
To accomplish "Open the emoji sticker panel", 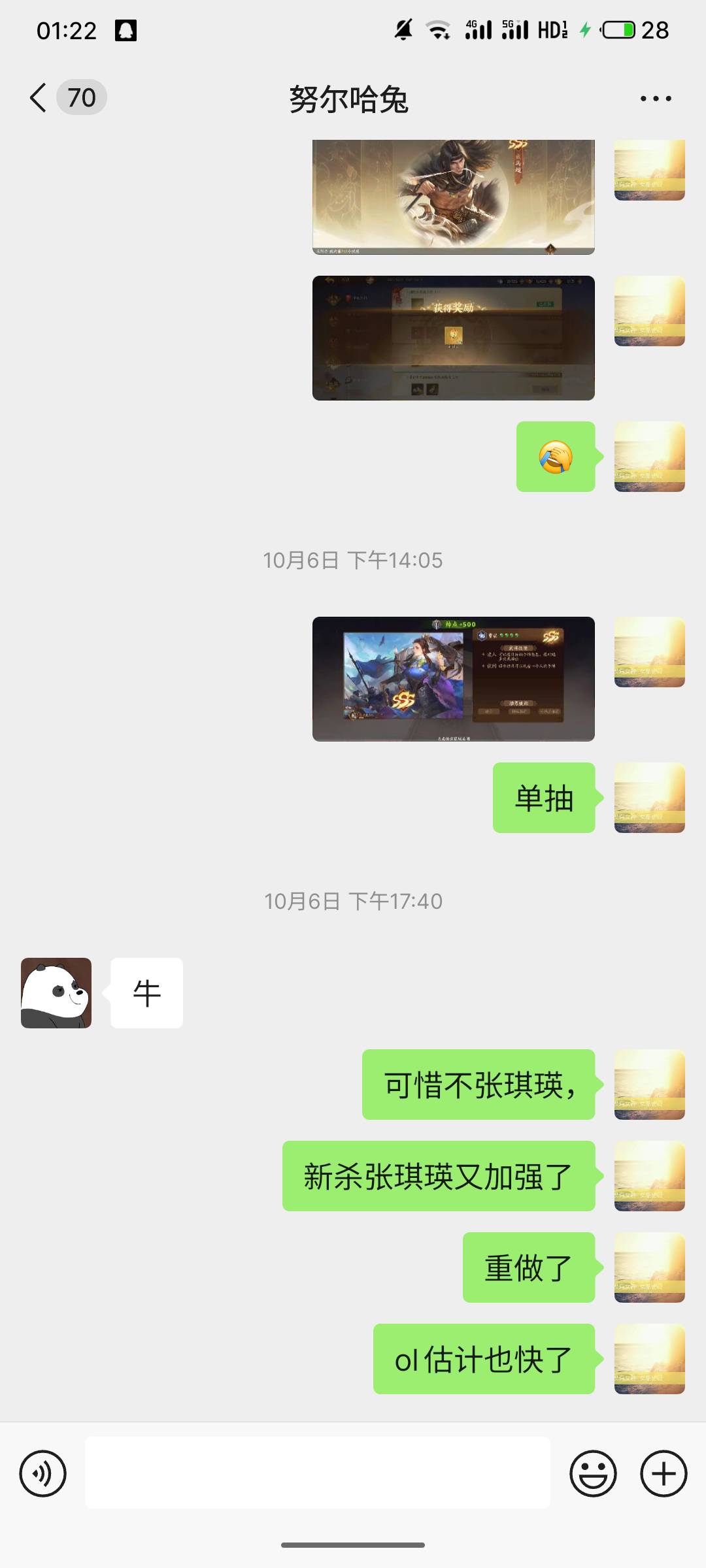I will 593,1473.
